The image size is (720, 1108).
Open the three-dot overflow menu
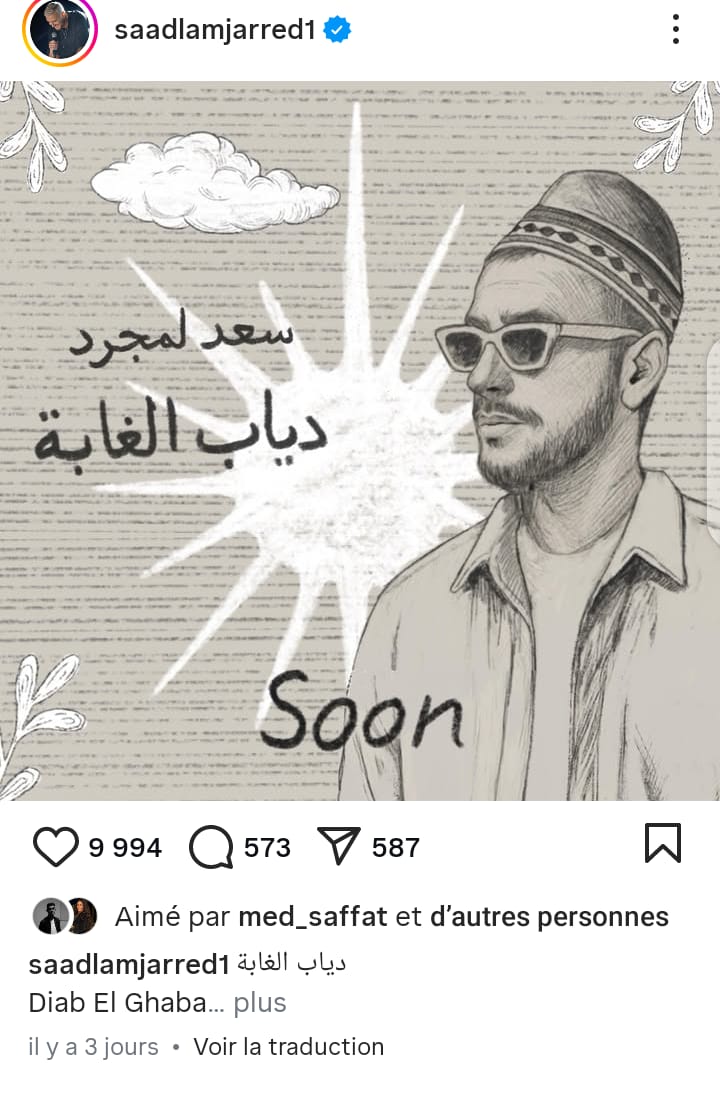tap(676, 30)
